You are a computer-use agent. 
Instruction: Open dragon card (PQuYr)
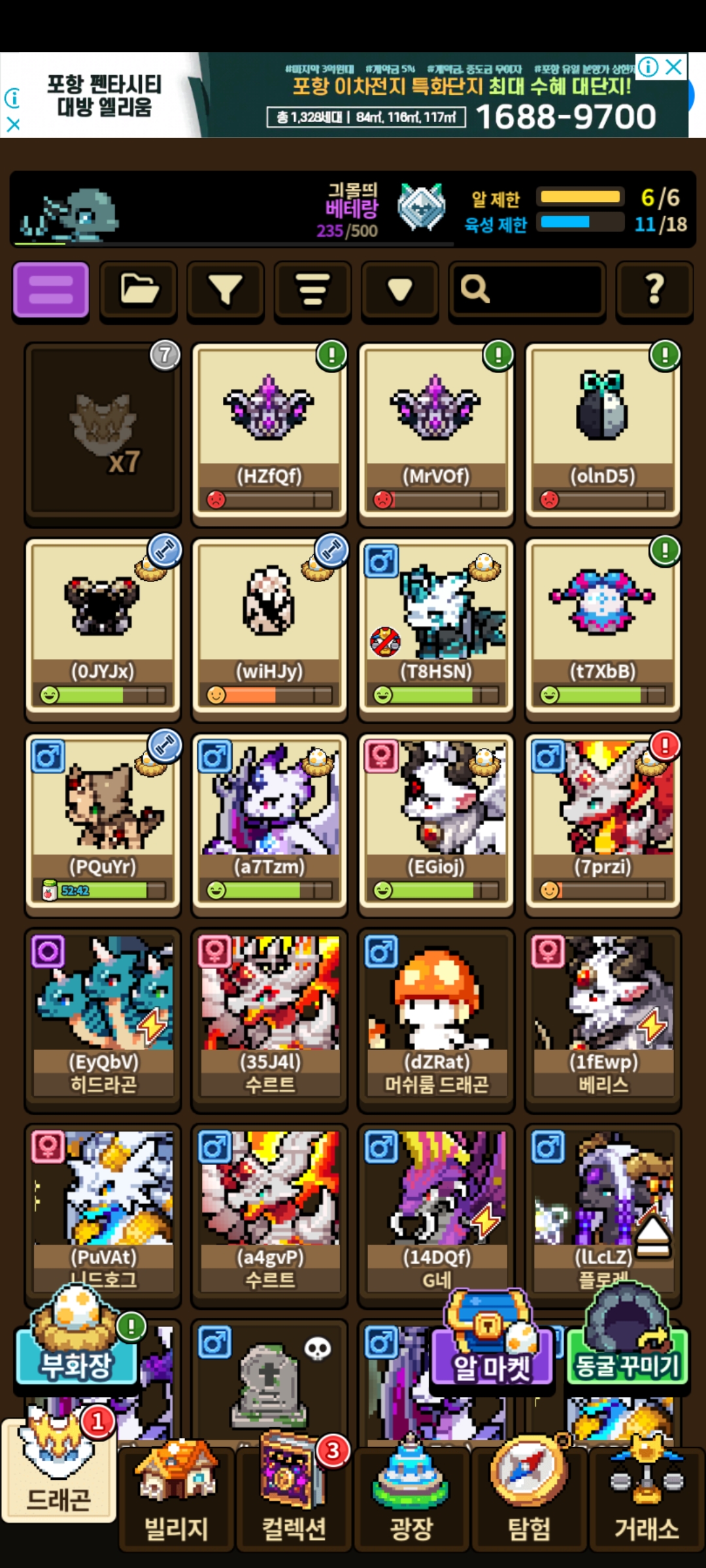click(x=103, y=822)
